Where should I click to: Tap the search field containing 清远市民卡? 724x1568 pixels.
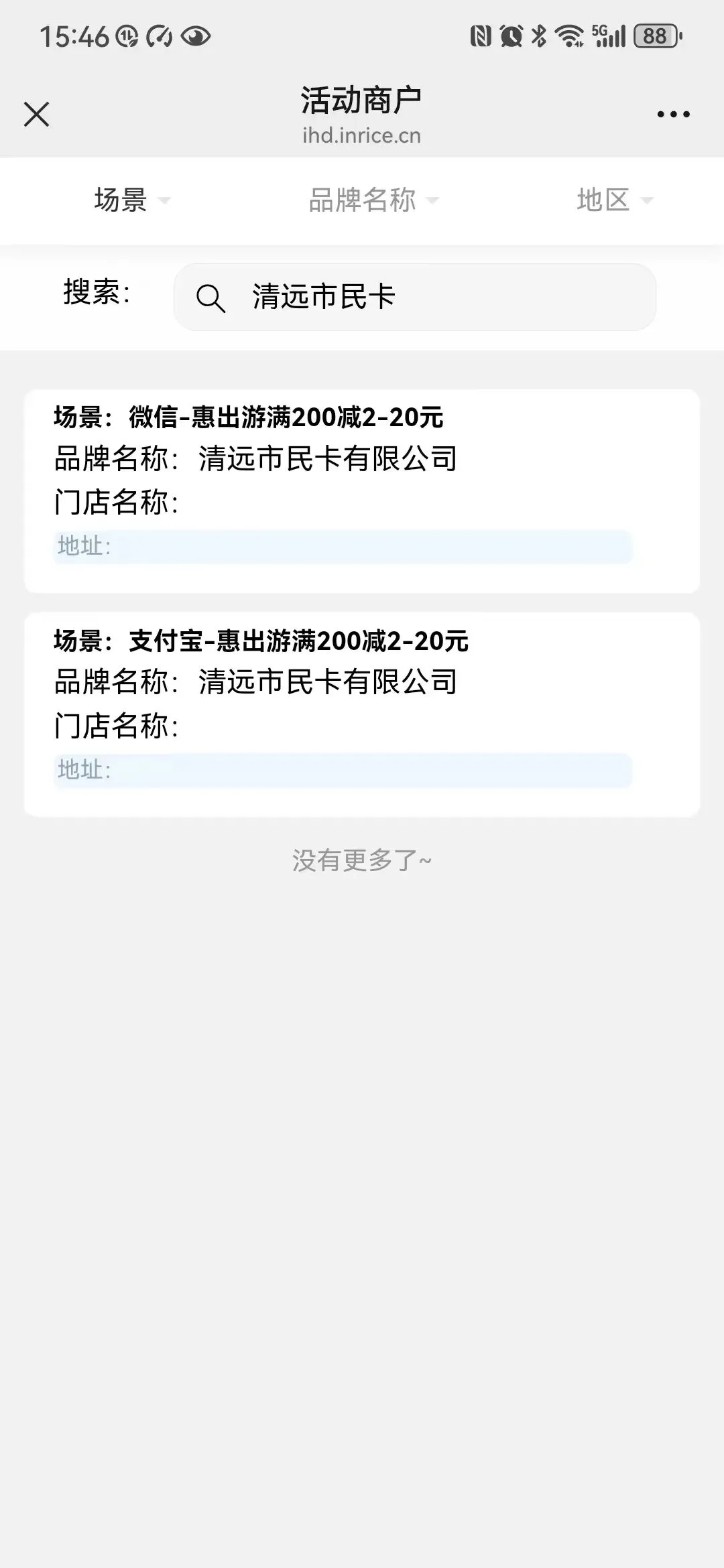(414, 297)
